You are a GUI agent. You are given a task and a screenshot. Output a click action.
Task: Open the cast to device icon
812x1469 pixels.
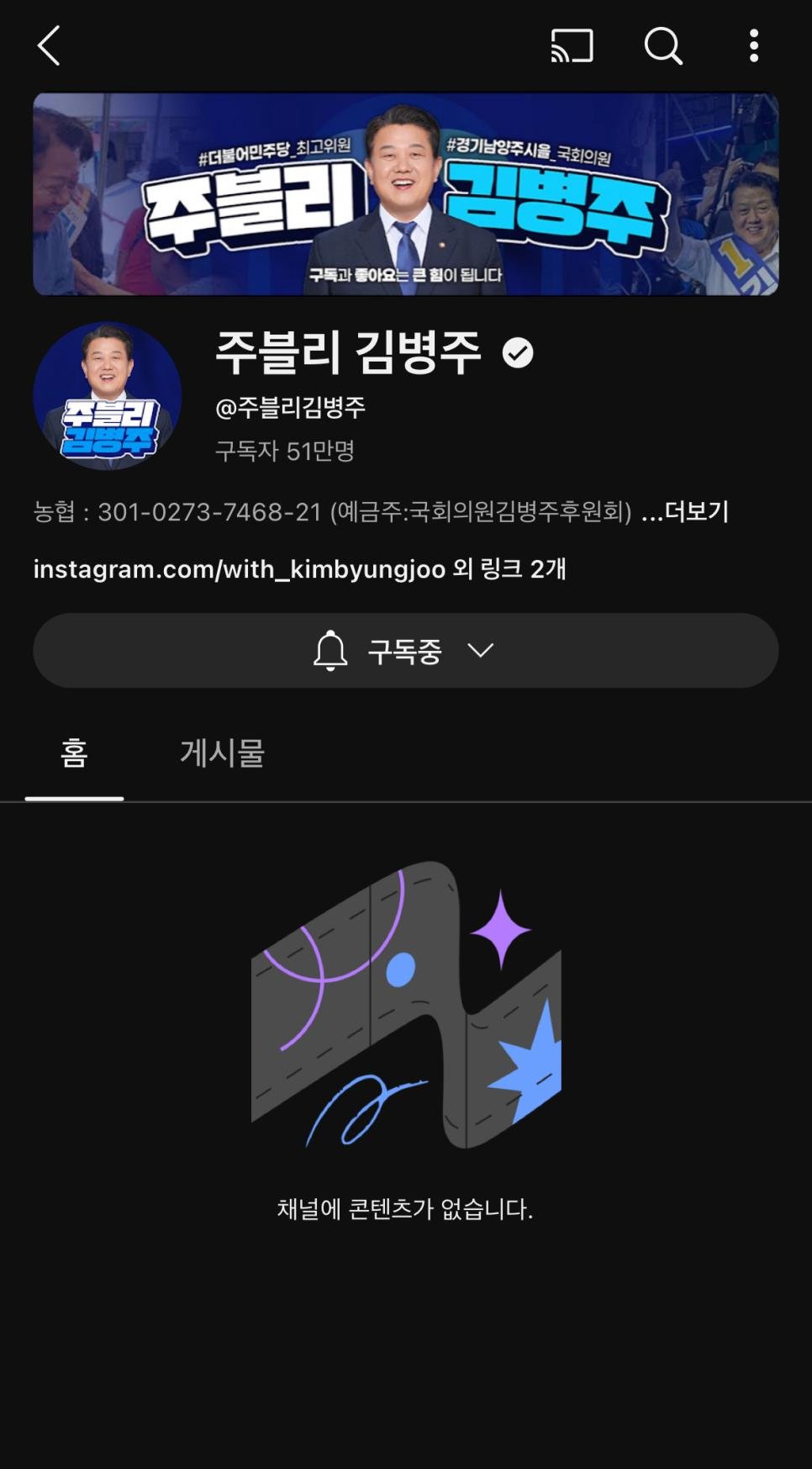tap(572, 45)
